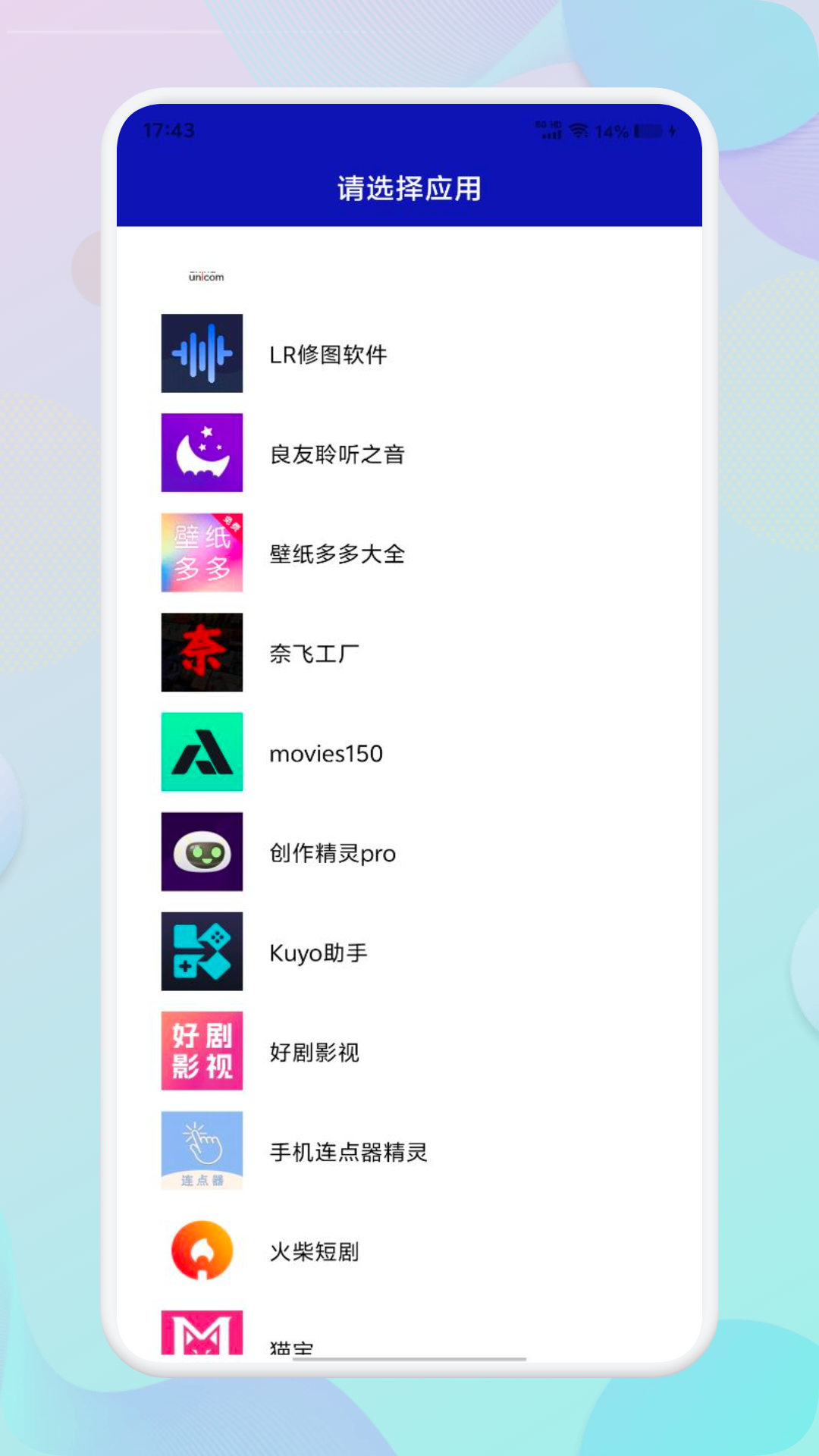Open the 好剧影视 pink app icon
Image resolution: width=819 pixels, height=1456 pixels.
tap(201, 1052)
